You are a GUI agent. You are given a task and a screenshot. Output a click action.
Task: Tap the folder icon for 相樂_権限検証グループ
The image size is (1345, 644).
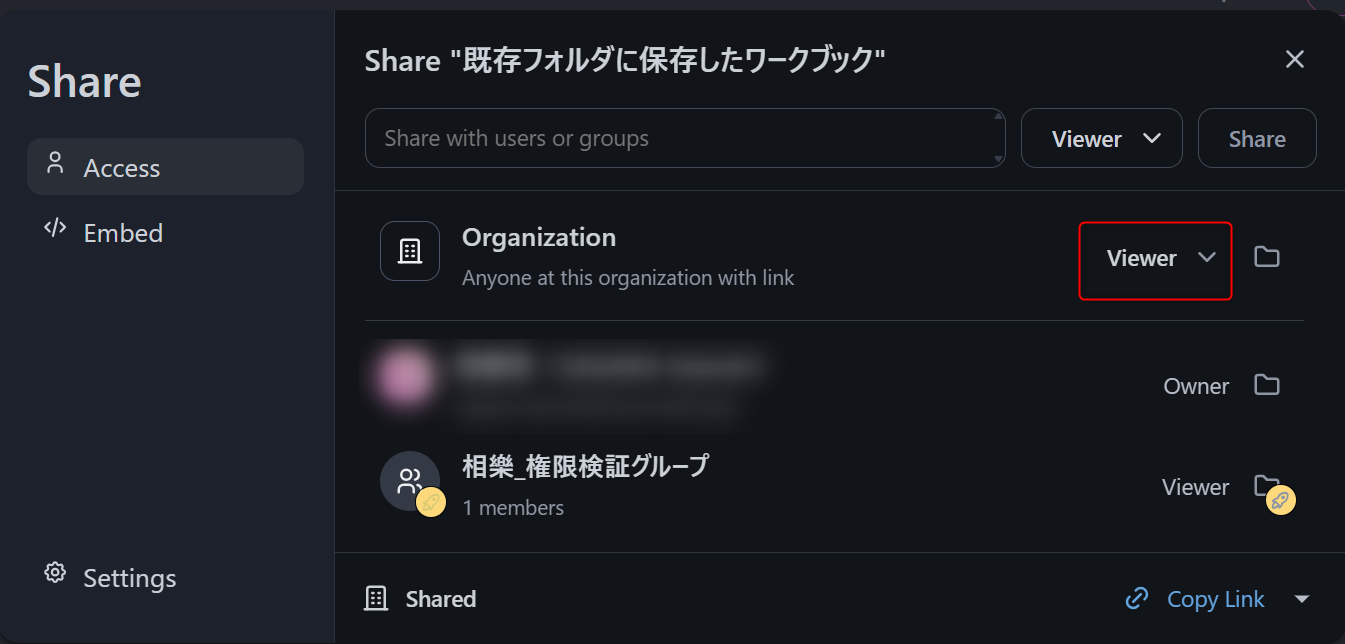[x=1267, y=486]
